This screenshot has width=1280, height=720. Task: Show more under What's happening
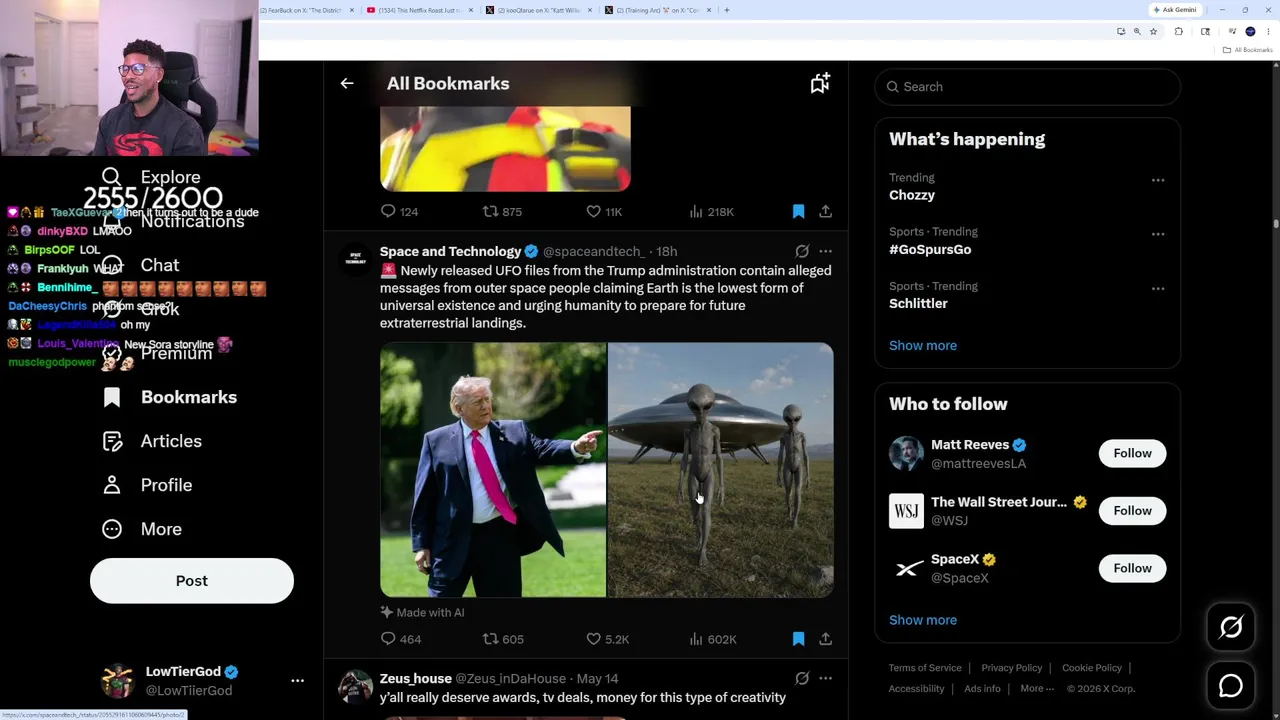click(x=923, y=345)
